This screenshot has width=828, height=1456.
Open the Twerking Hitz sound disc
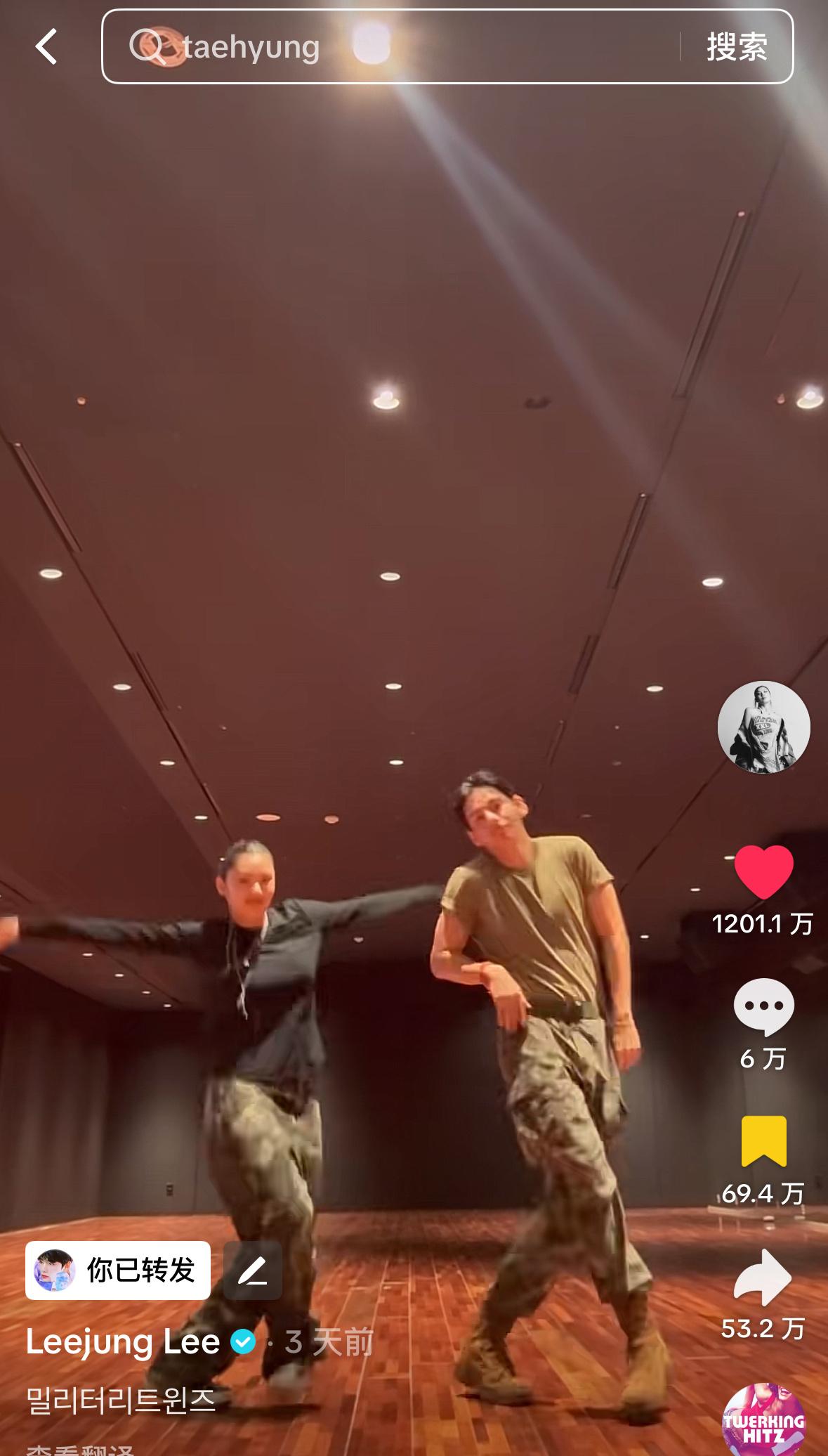763,1421
